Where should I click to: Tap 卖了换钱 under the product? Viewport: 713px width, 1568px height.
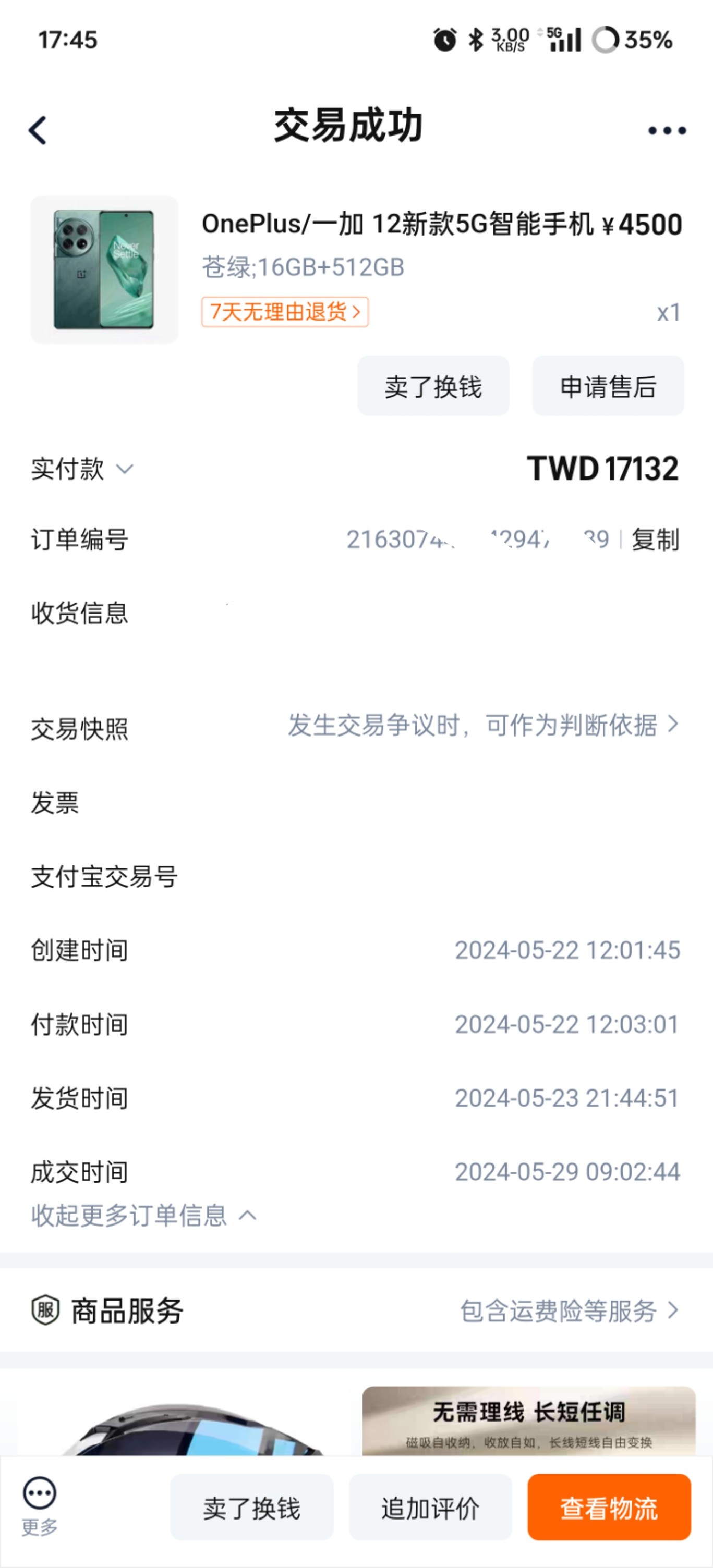(x=433, y=386)
